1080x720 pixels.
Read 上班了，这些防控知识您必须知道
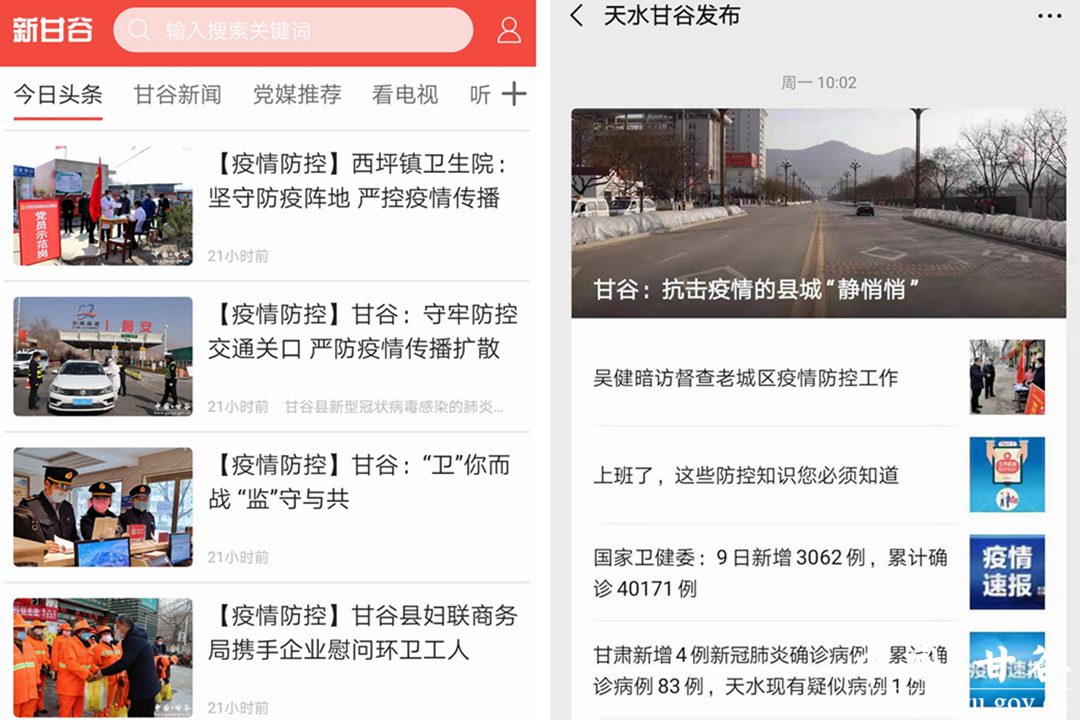[x=745, y=475]
